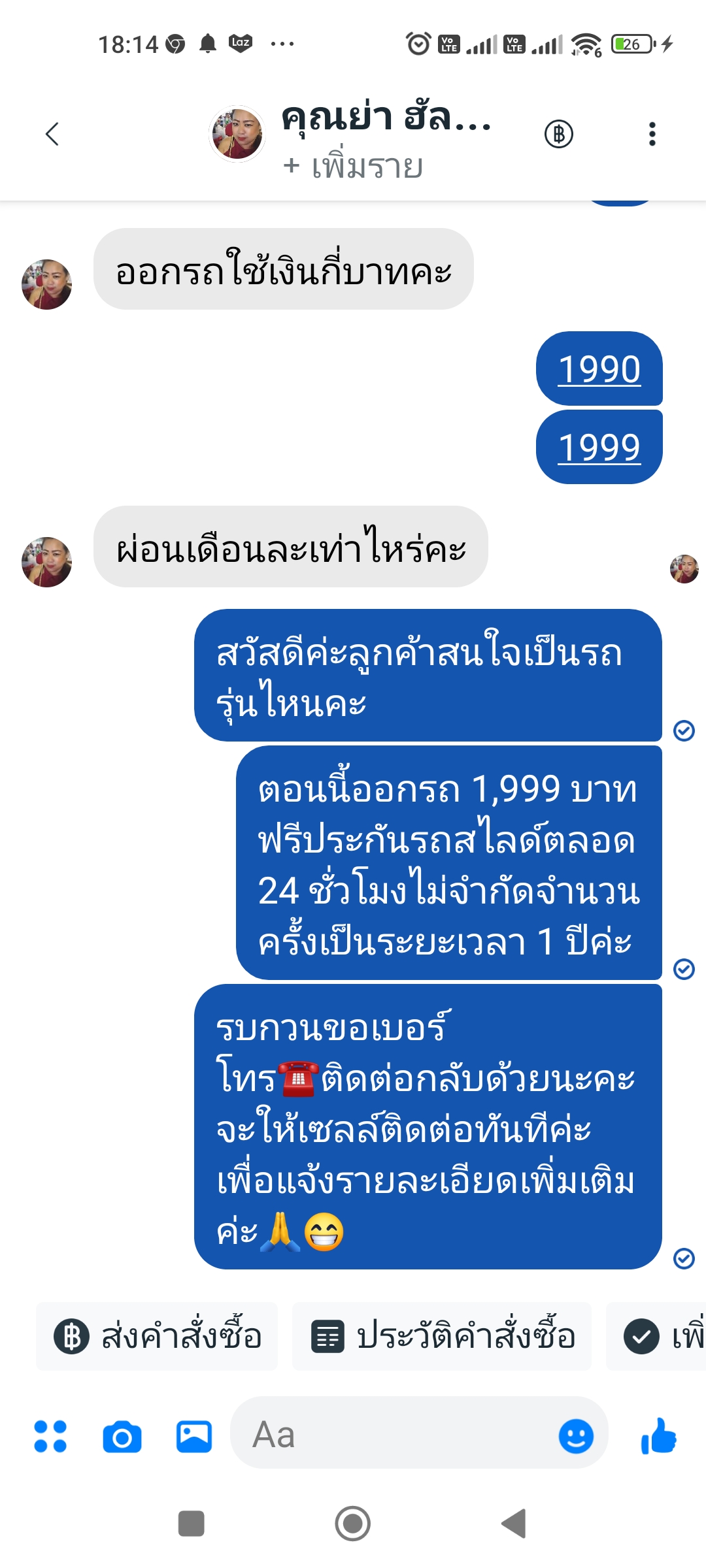Tap the underlined 1999 message link
The width and height of the screenshot is (706, 1568).
(599, 448)
